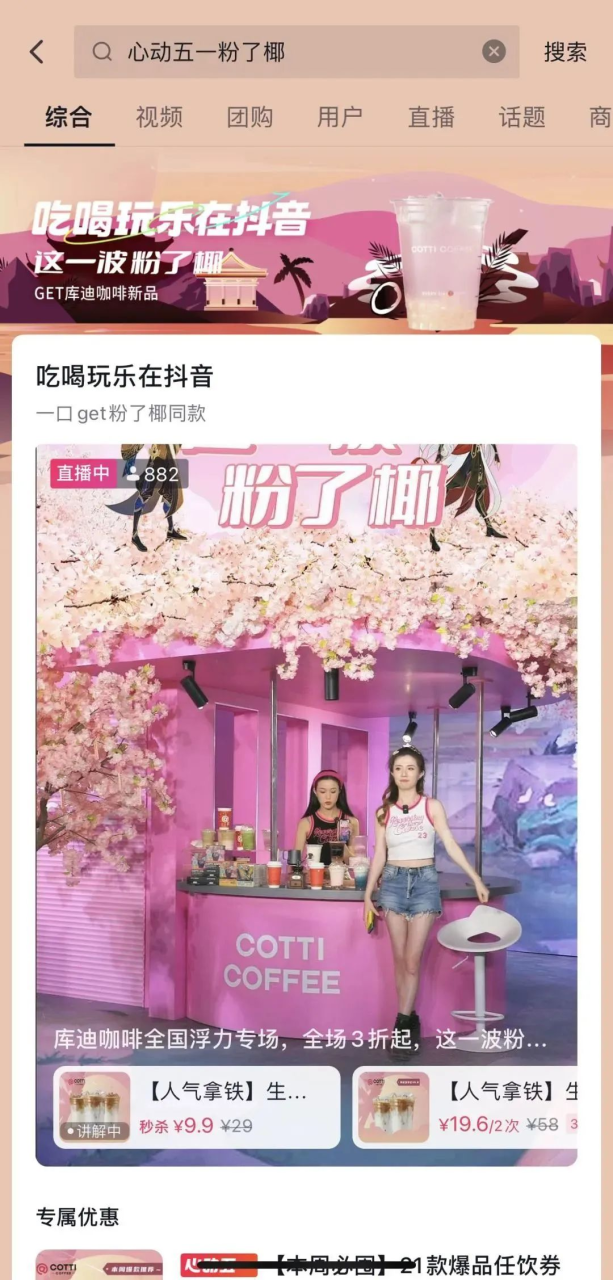View the 话题 tab
Image resolution: width=613 pixels, height=1280 pixels.
coord(522,117)
